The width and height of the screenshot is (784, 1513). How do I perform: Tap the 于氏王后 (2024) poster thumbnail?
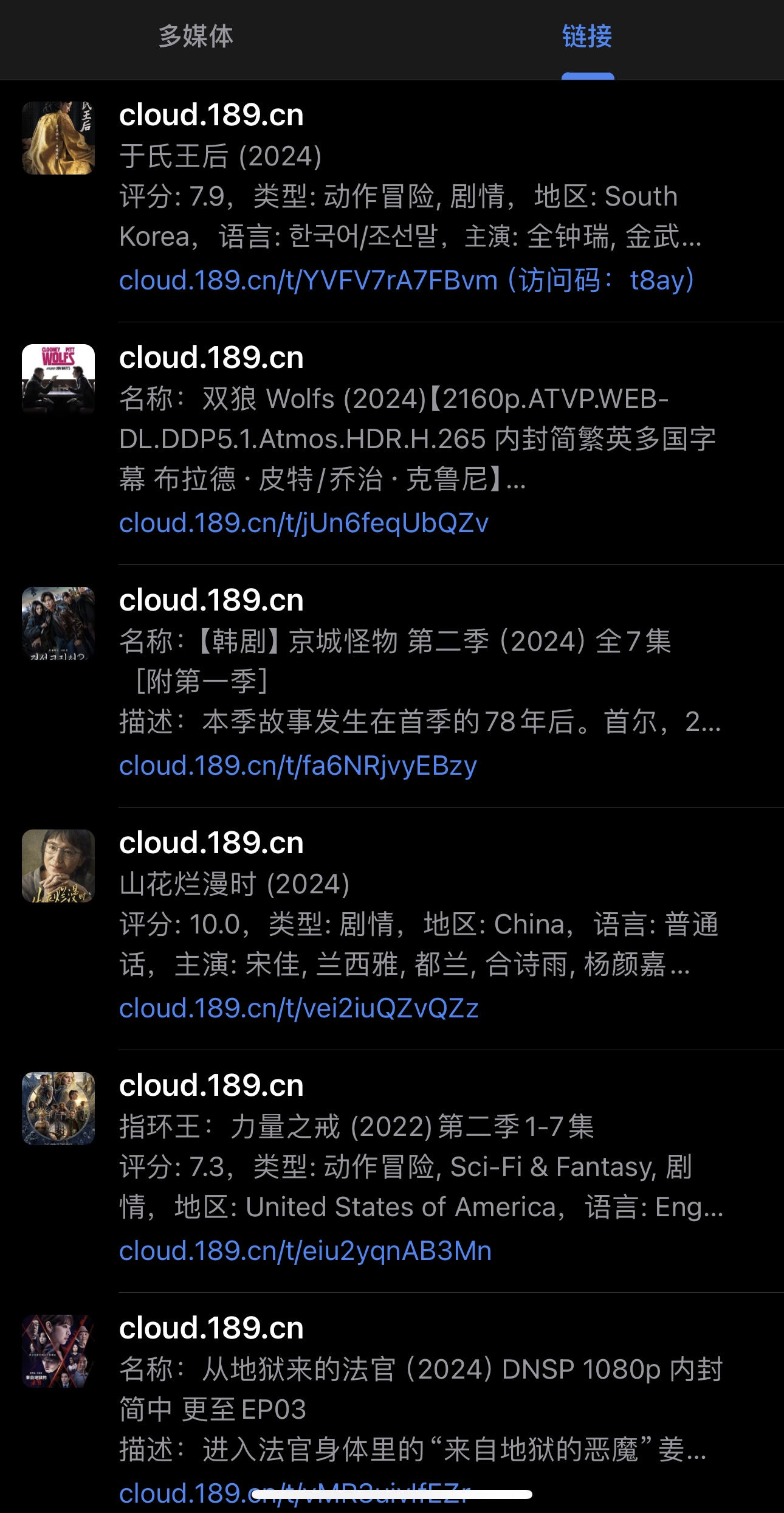pos(58,138)
